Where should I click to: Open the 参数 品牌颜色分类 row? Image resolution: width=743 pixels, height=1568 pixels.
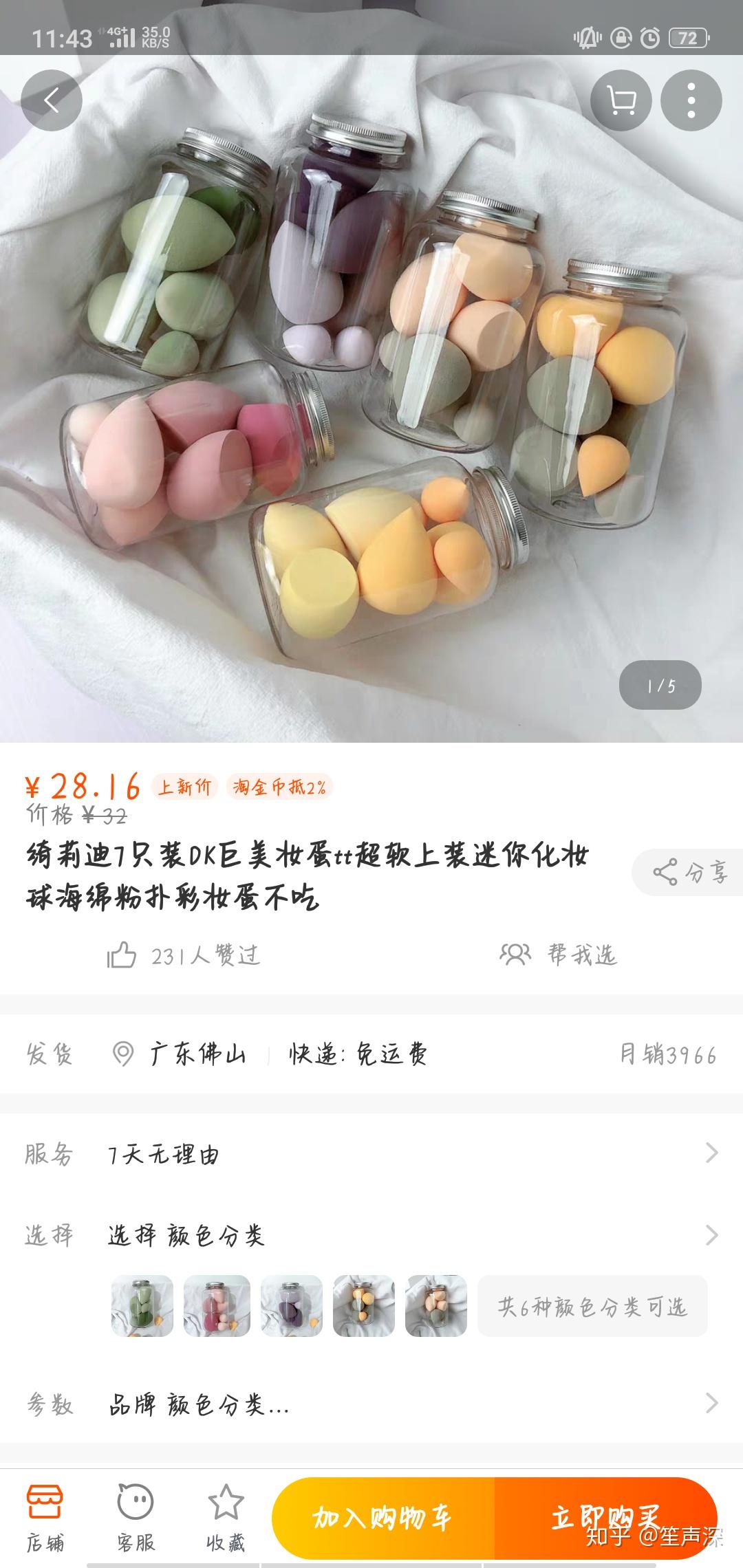(x=371, y=1404)
